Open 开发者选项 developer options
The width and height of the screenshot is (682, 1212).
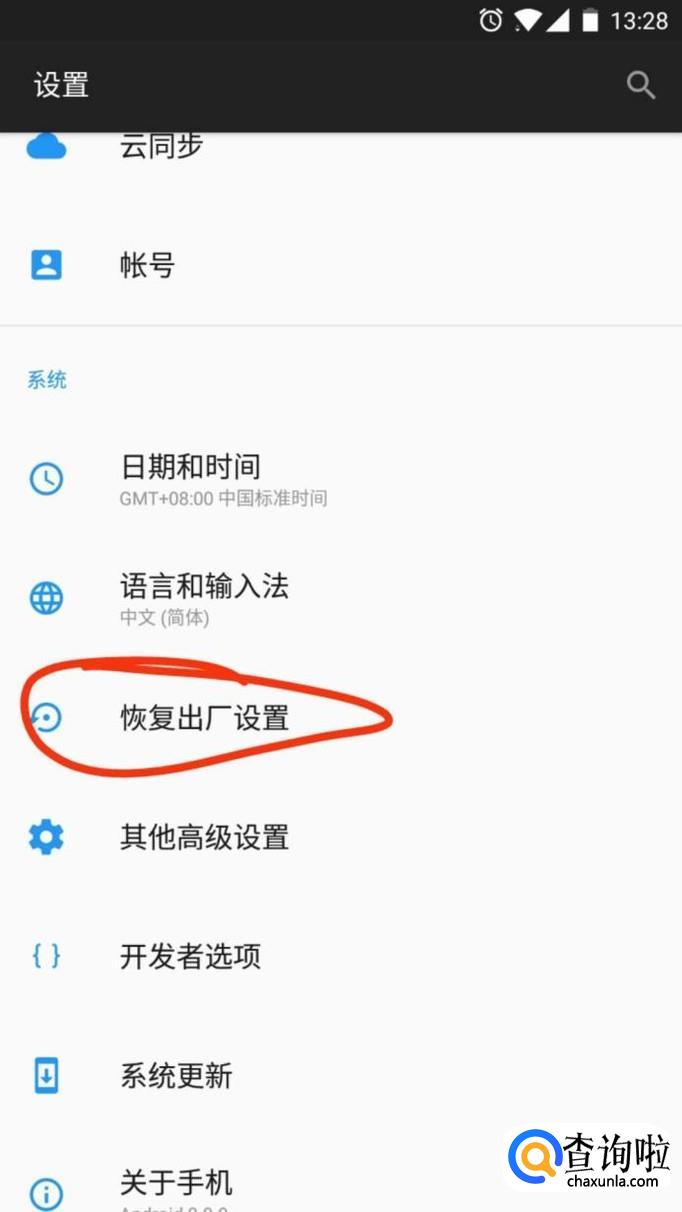(341, 956)
